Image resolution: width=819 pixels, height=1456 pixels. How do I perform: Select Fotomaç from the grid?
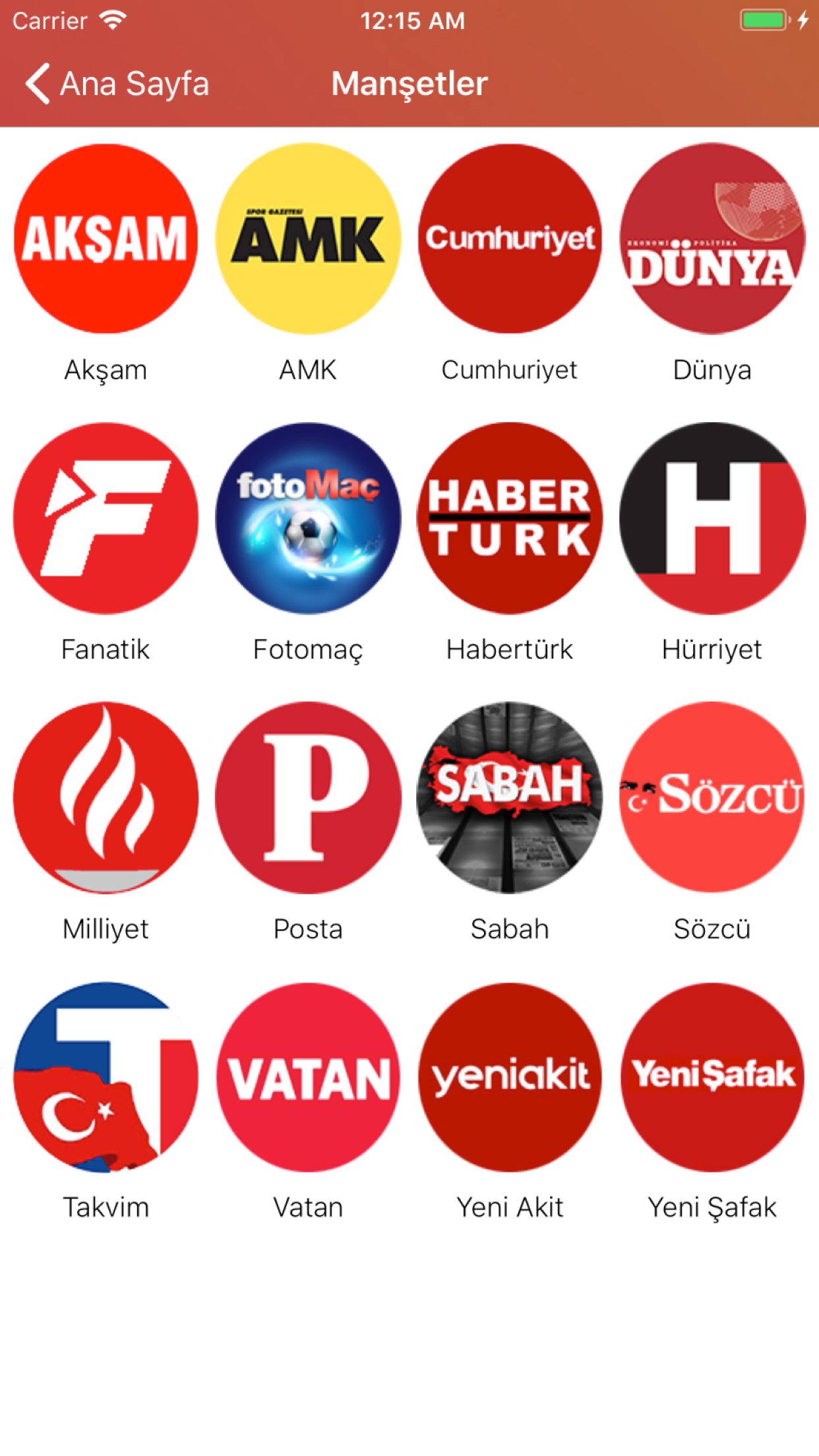[x=308, y=518]
